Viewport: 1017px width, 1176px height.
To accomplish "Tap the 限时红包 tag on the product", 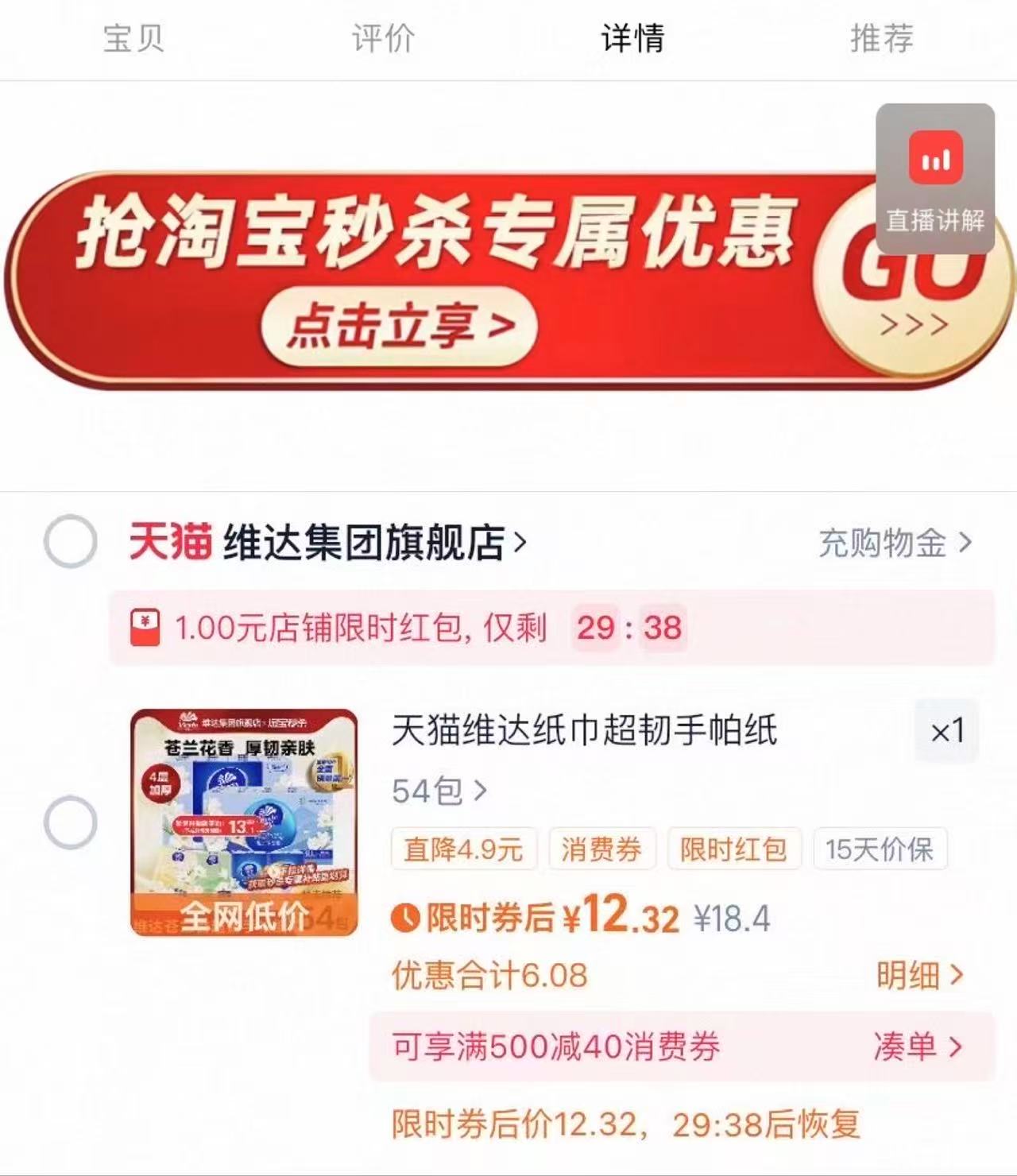I will (x=733, y=849).
